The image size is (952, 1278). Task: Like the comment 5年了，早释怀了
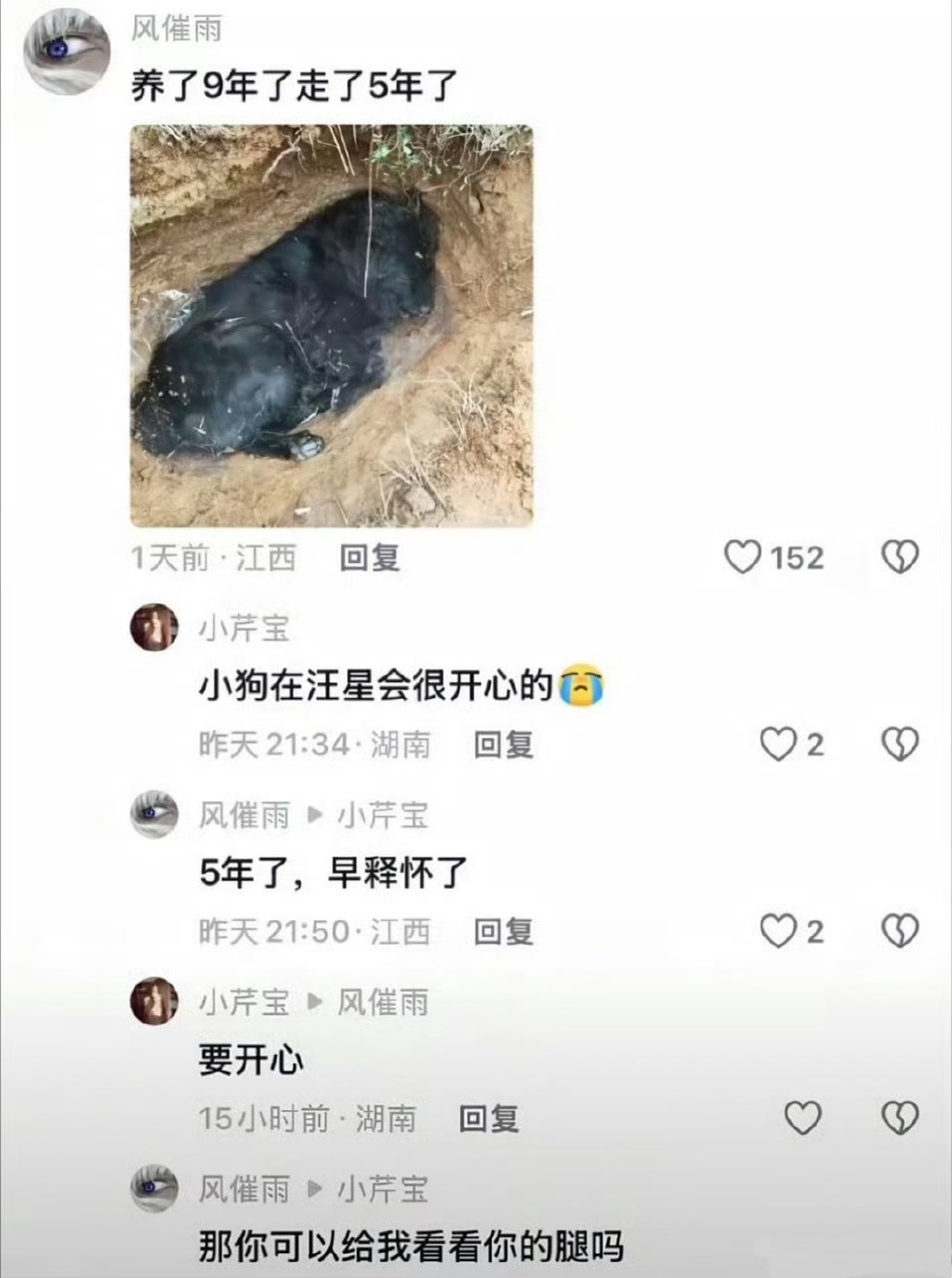coord(778,931)
